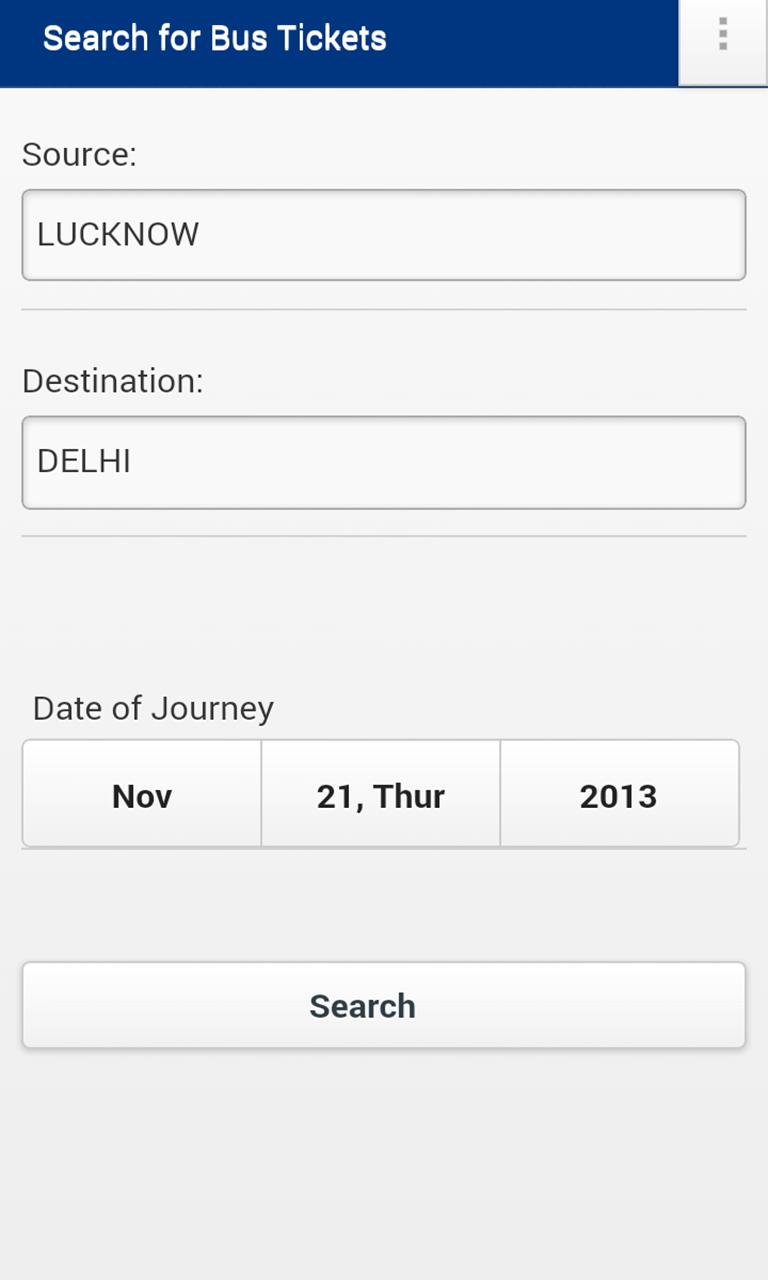This screenshot has width=768, height=1280.
Task: Select the Source field showing LUCKNOW
Action: 384,234
